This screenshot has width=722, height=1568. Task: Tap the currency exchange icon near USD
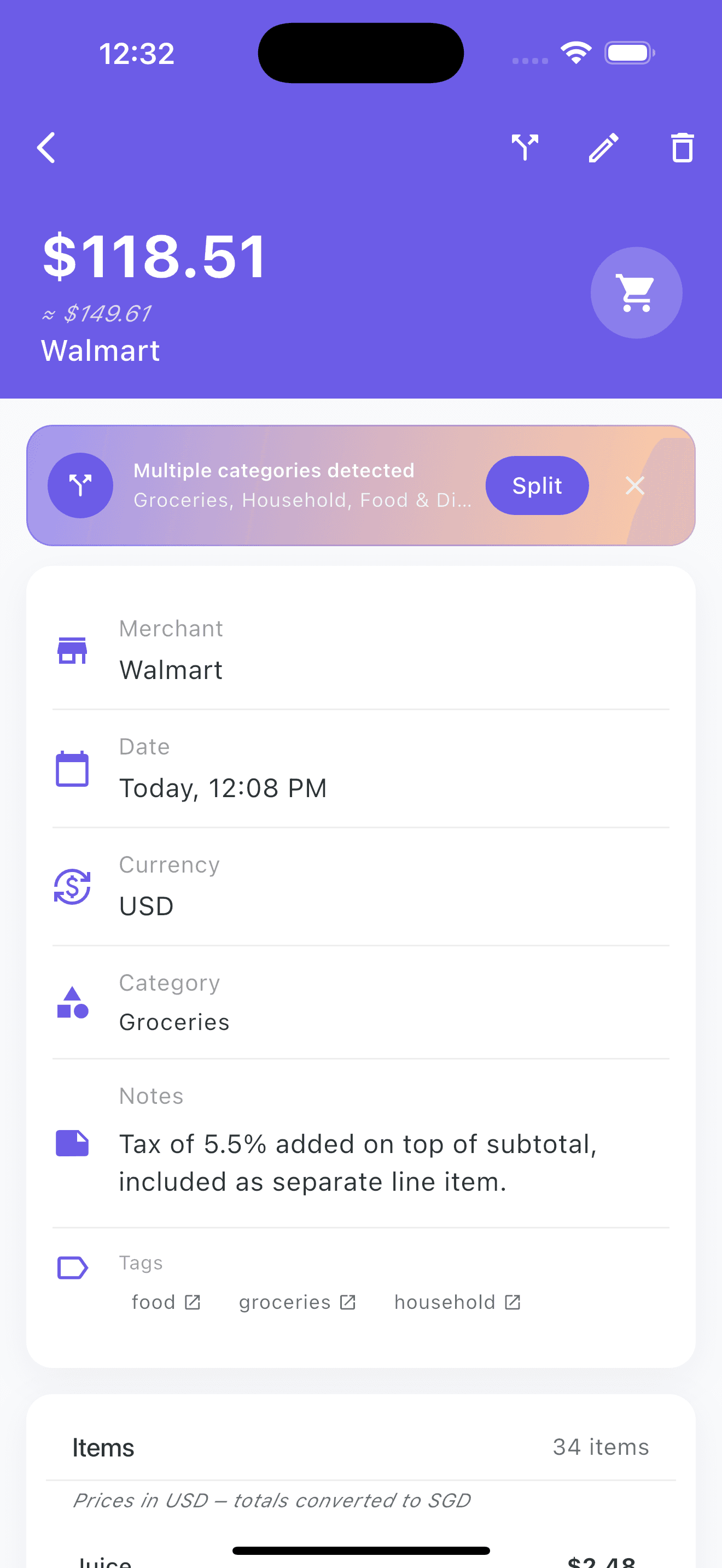point(72,886)
